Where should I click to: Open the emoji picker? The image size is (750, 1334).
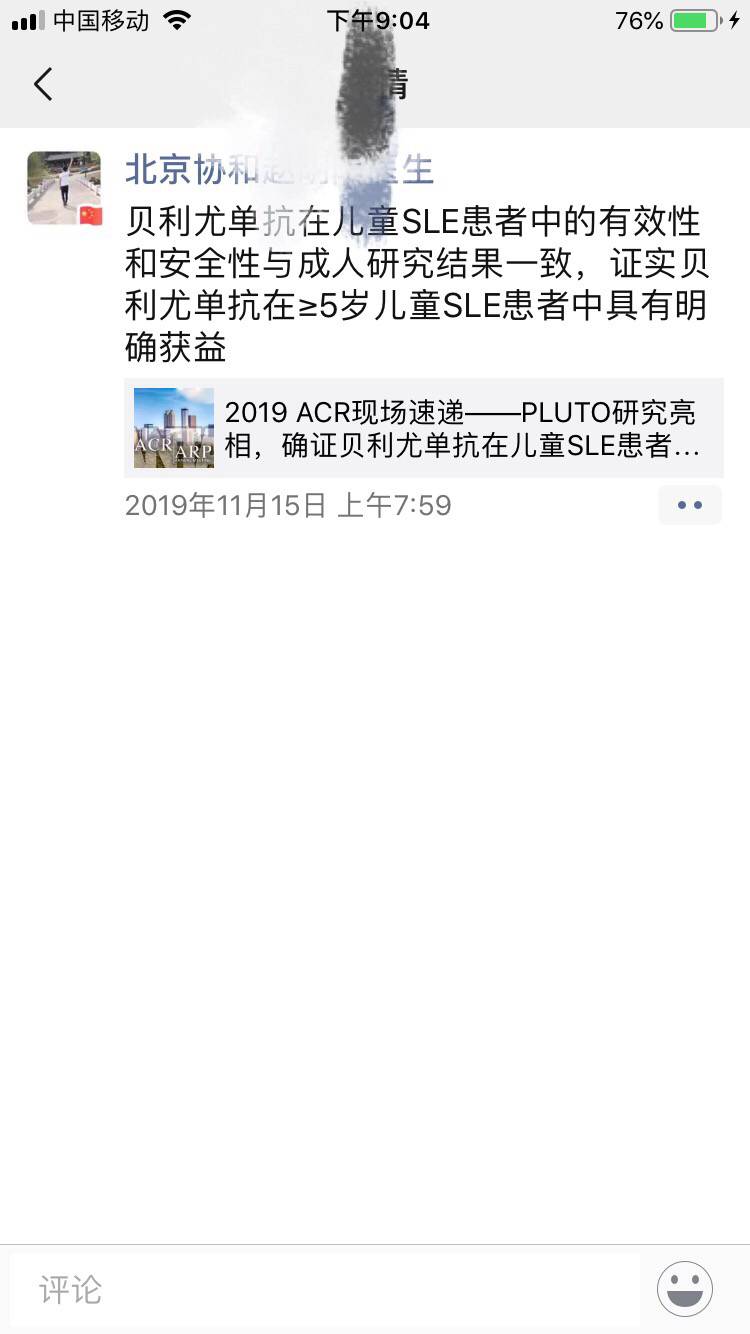685,1289
